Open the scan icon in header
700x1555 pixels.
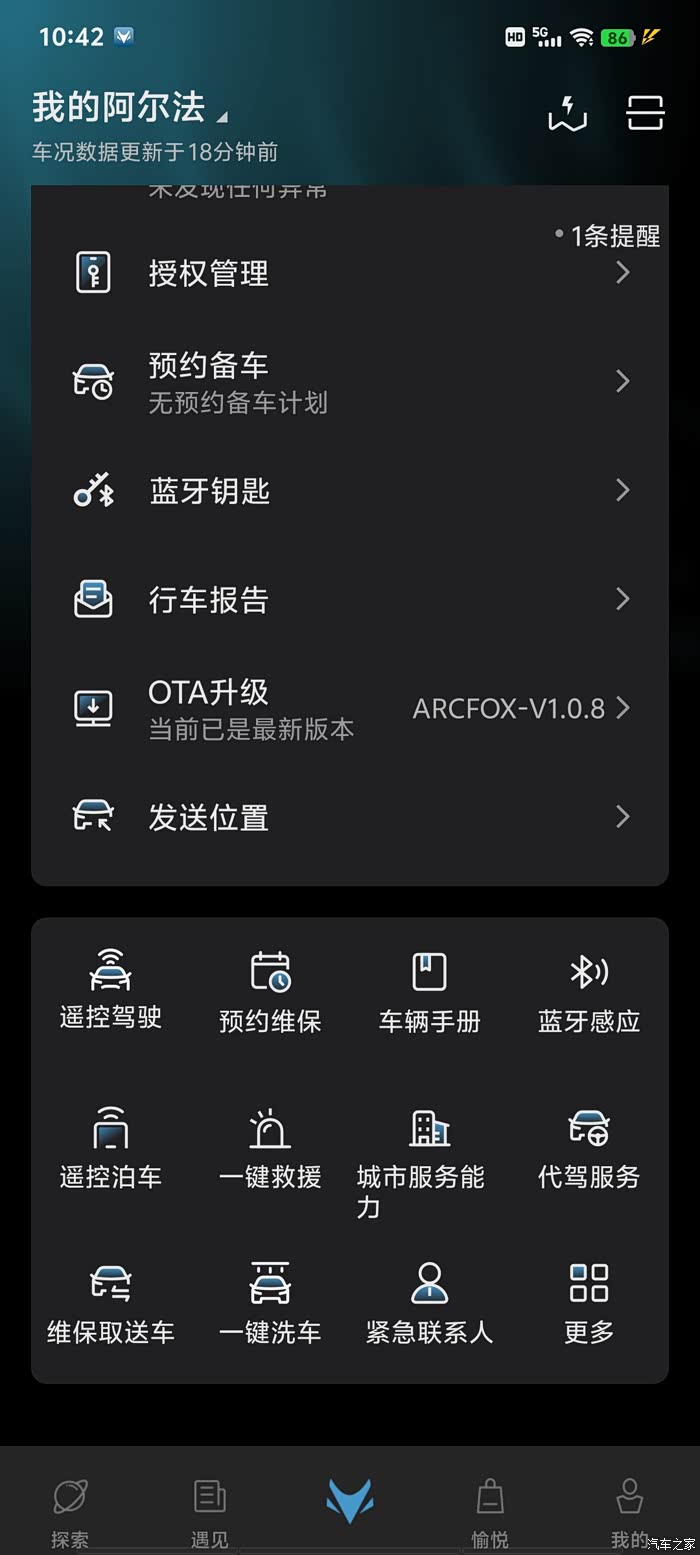pyautogui.click(x=645, y=113)
